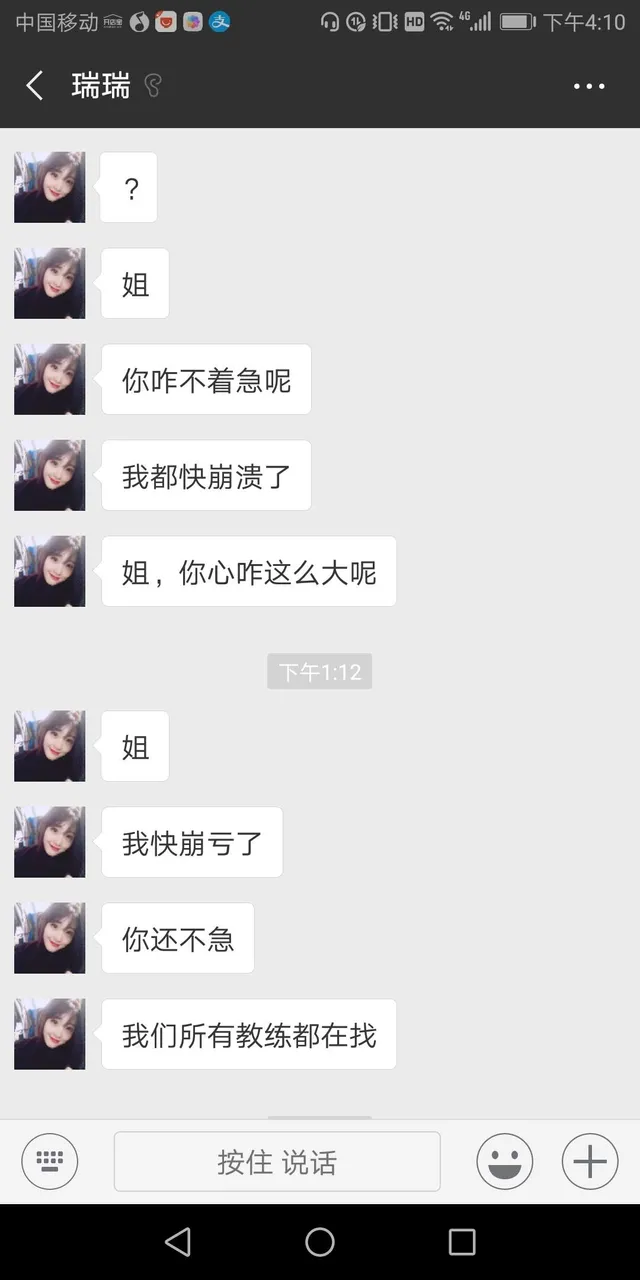The width and height of the screenshot is (640, 1280).
Task: Open the plus attachment menu
Action: click(x=590, y=1161)
